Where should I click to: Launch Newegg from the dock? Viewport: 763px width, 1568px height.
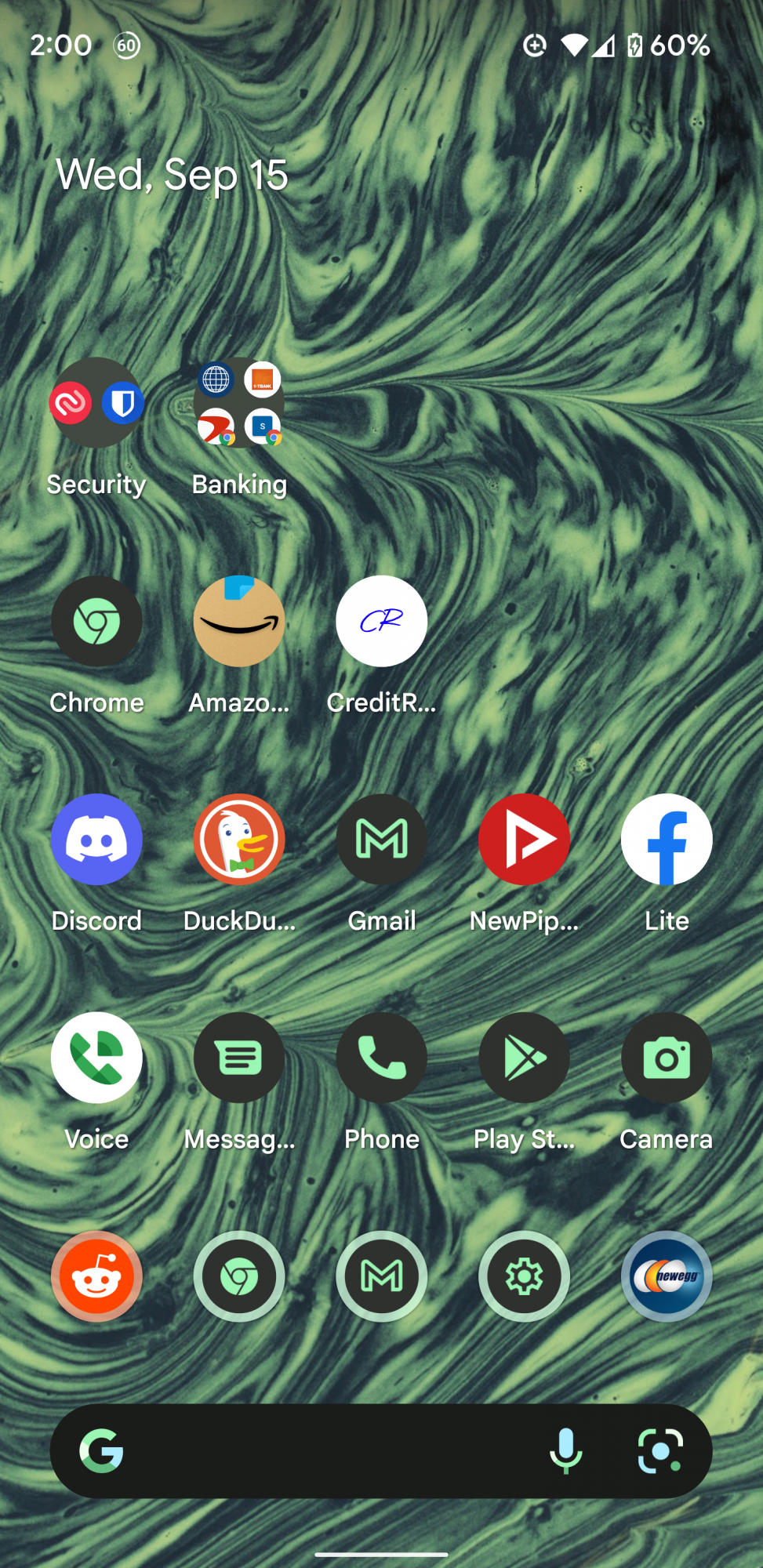point(667,1276)
